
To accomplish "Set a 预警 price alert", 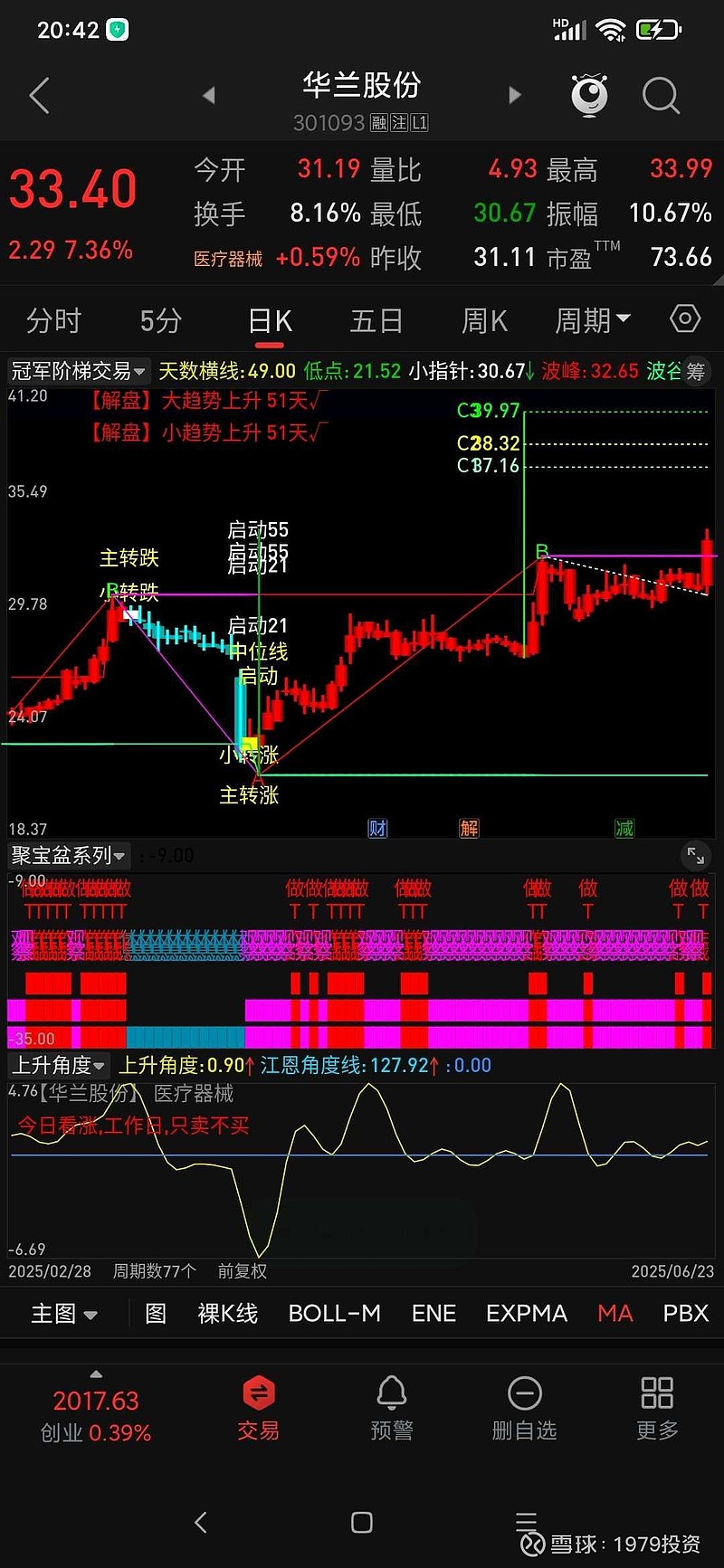I will pos(391,1409).
